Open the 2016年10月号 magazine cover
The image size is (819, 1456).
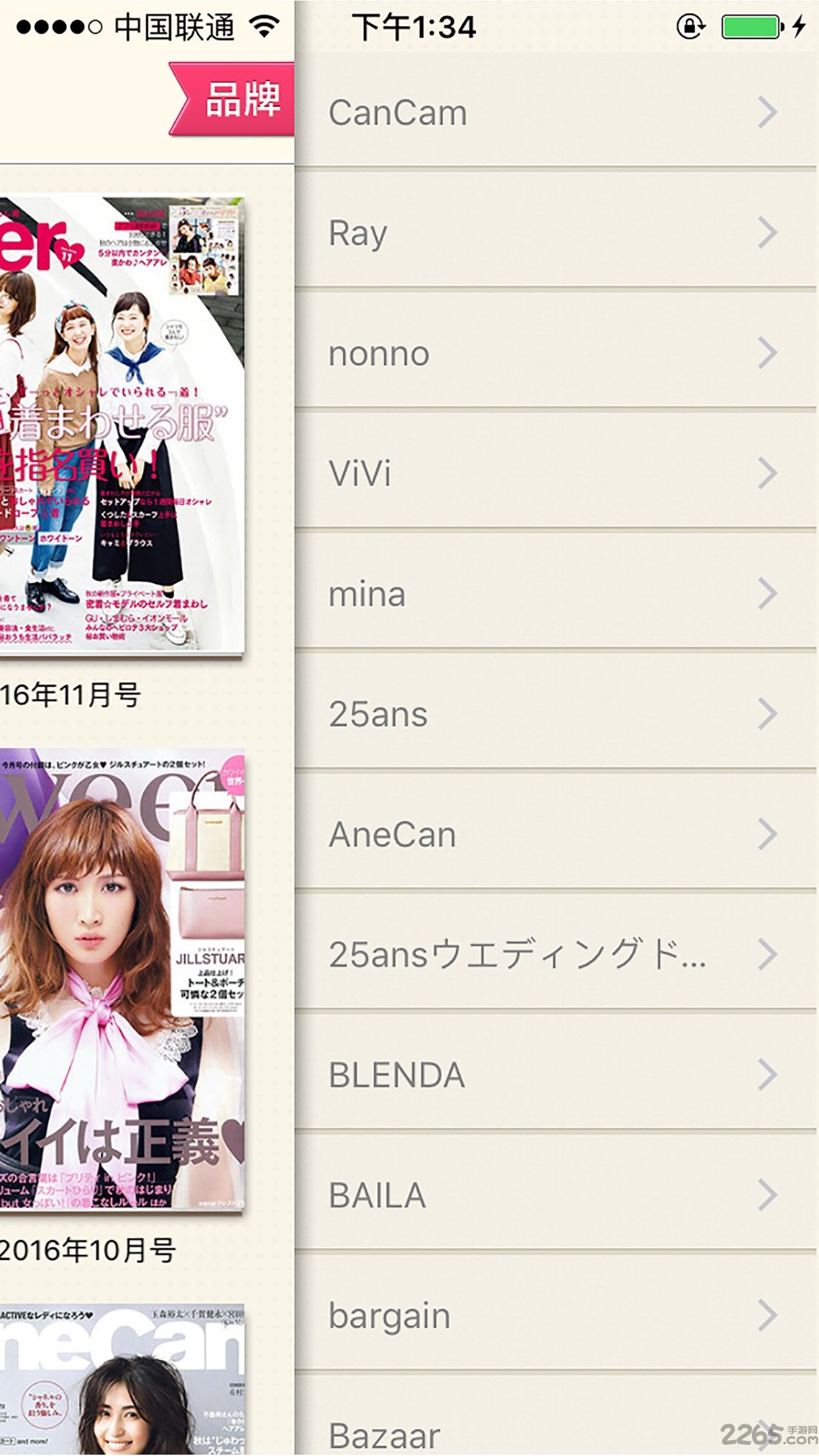122,979
